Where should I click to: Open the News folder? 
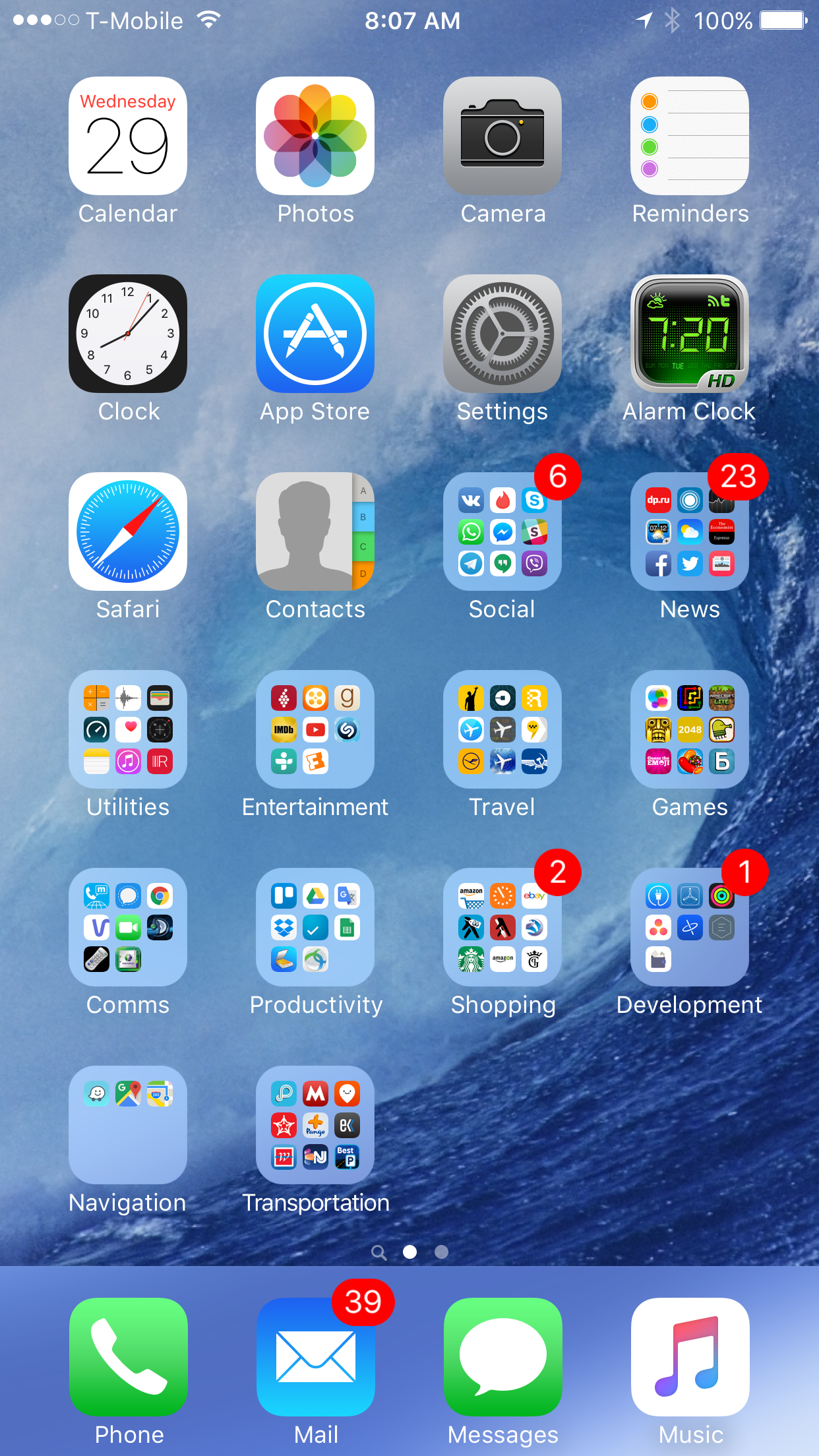pyautogui.click(x=690, y=531)
